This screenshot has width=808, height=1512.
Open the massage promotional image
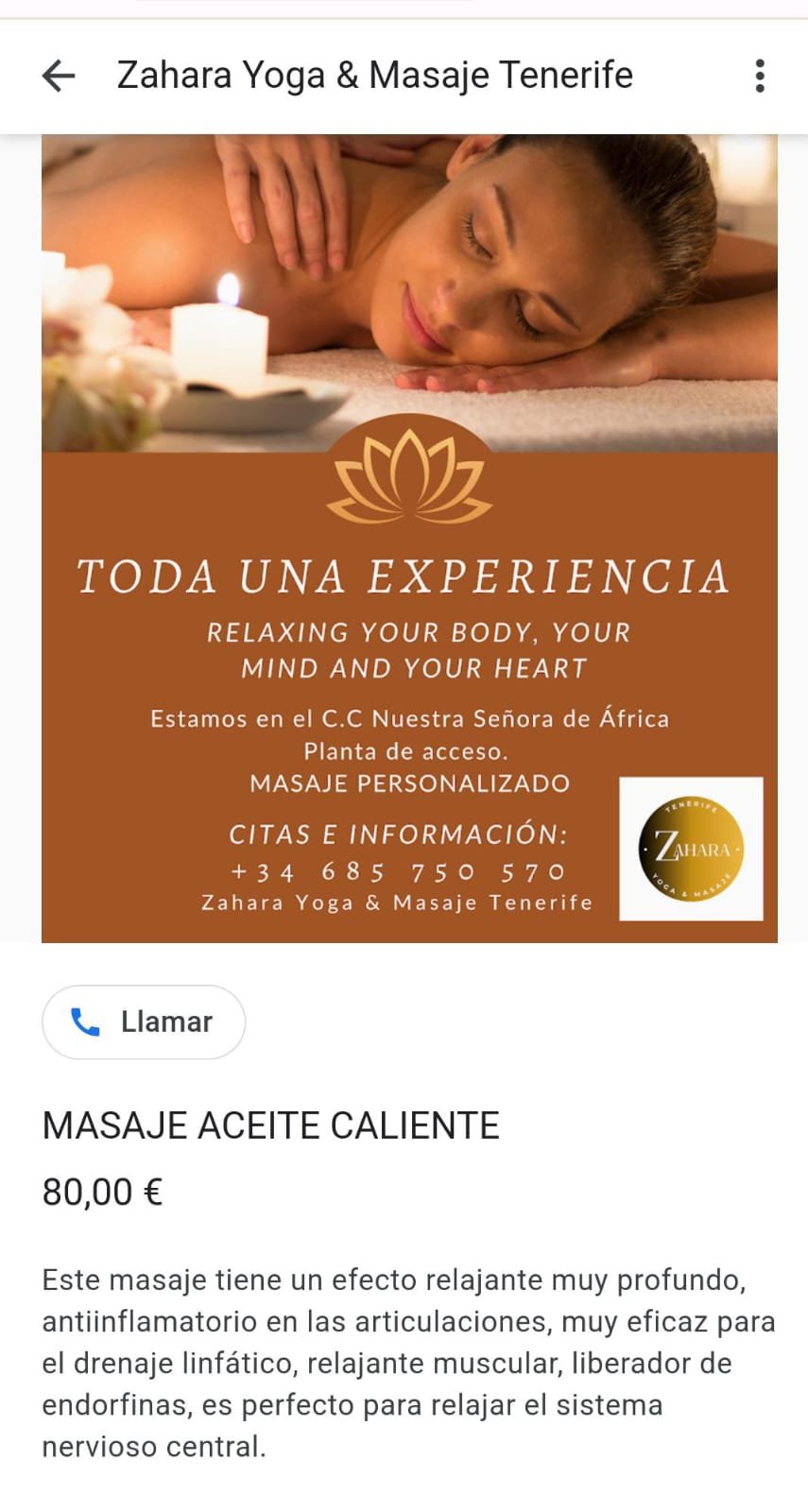pos(409,538)
